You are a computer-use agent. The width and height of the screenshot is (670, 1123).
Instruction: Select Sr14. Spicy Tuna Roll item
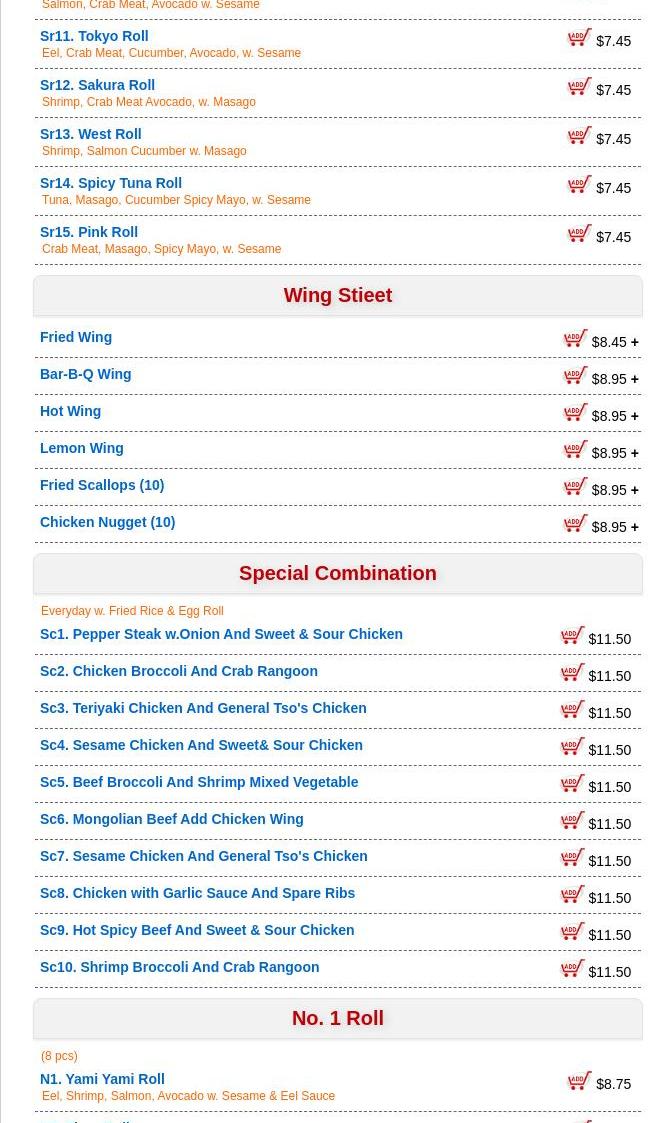(110, 183)
